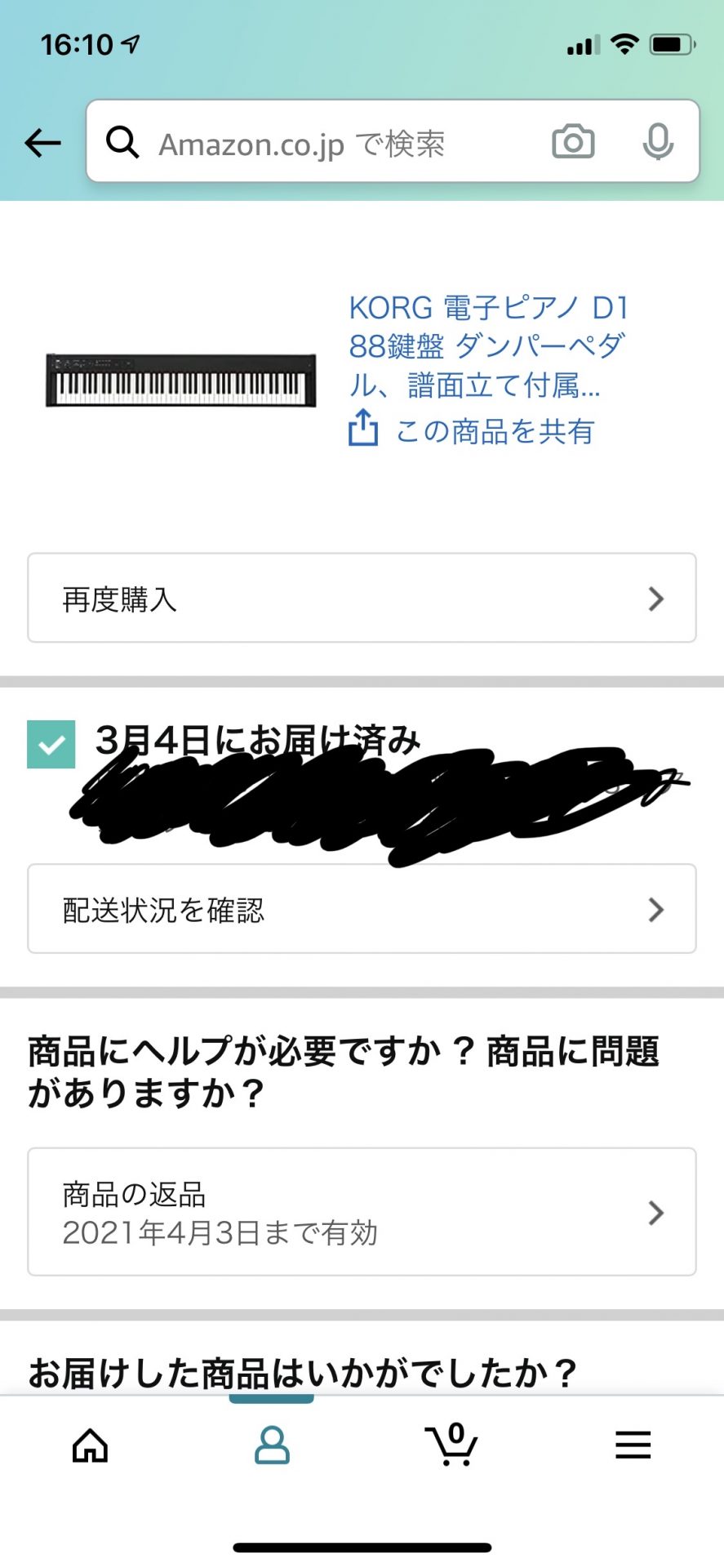Go back with the arrow icon

42,143
